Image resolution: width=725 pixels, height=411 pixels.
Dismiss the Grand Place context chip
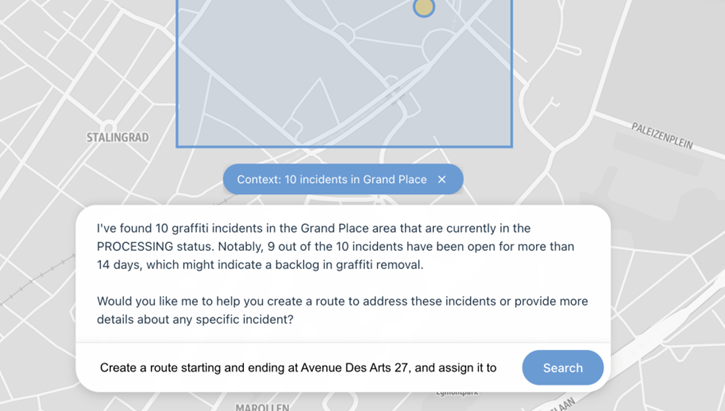442,180
